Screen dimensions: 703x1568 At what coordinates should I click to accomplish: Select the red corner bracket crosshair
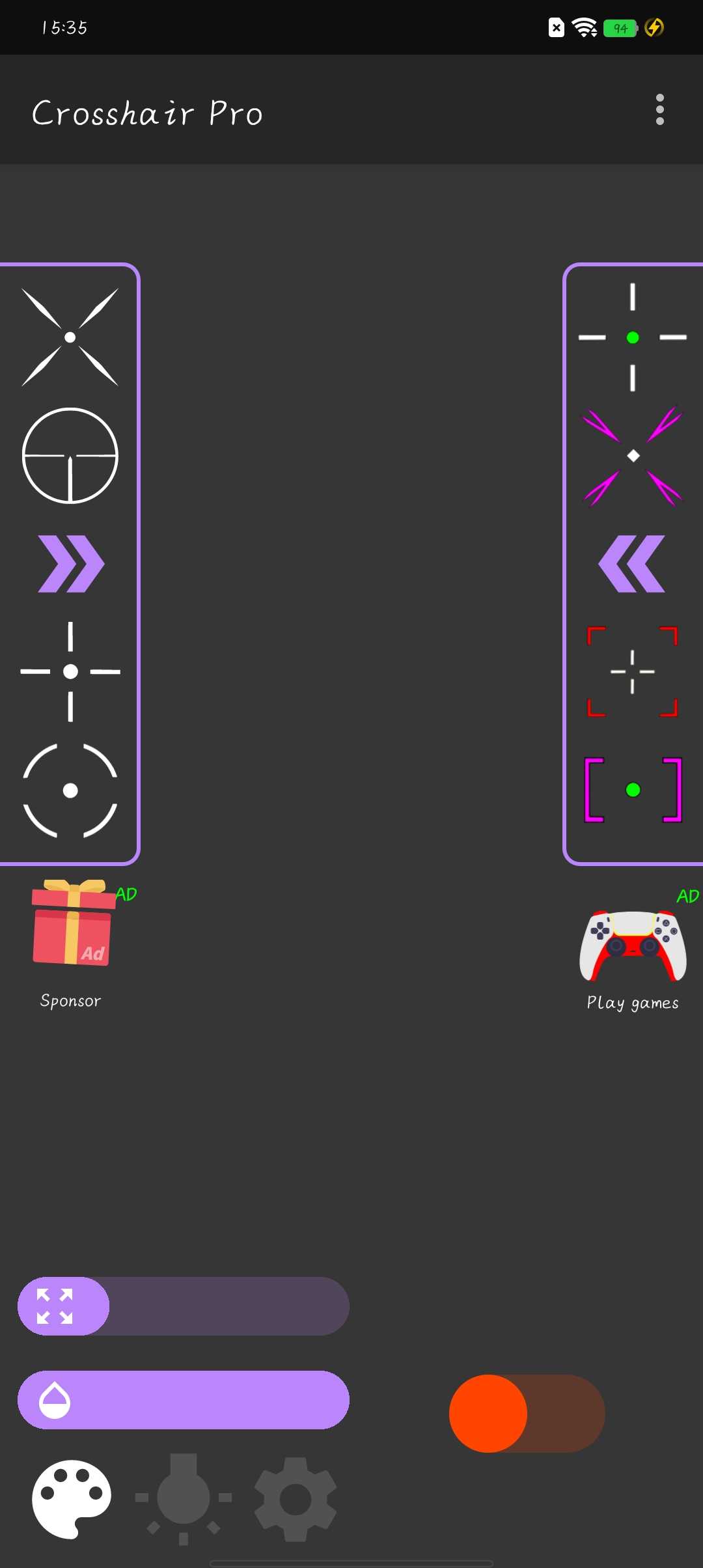(x=633, y=671)
